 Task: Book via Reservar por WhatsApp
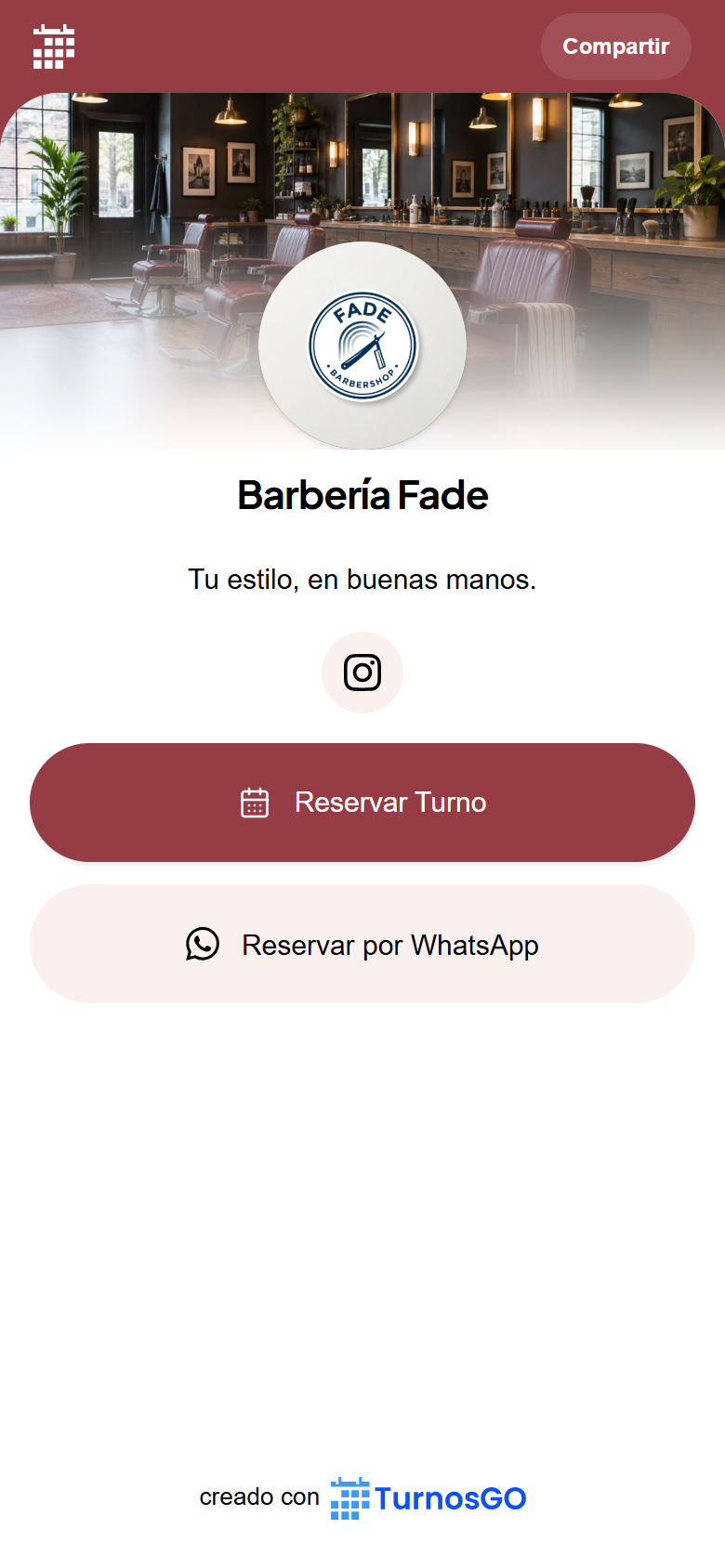(362, 944)
